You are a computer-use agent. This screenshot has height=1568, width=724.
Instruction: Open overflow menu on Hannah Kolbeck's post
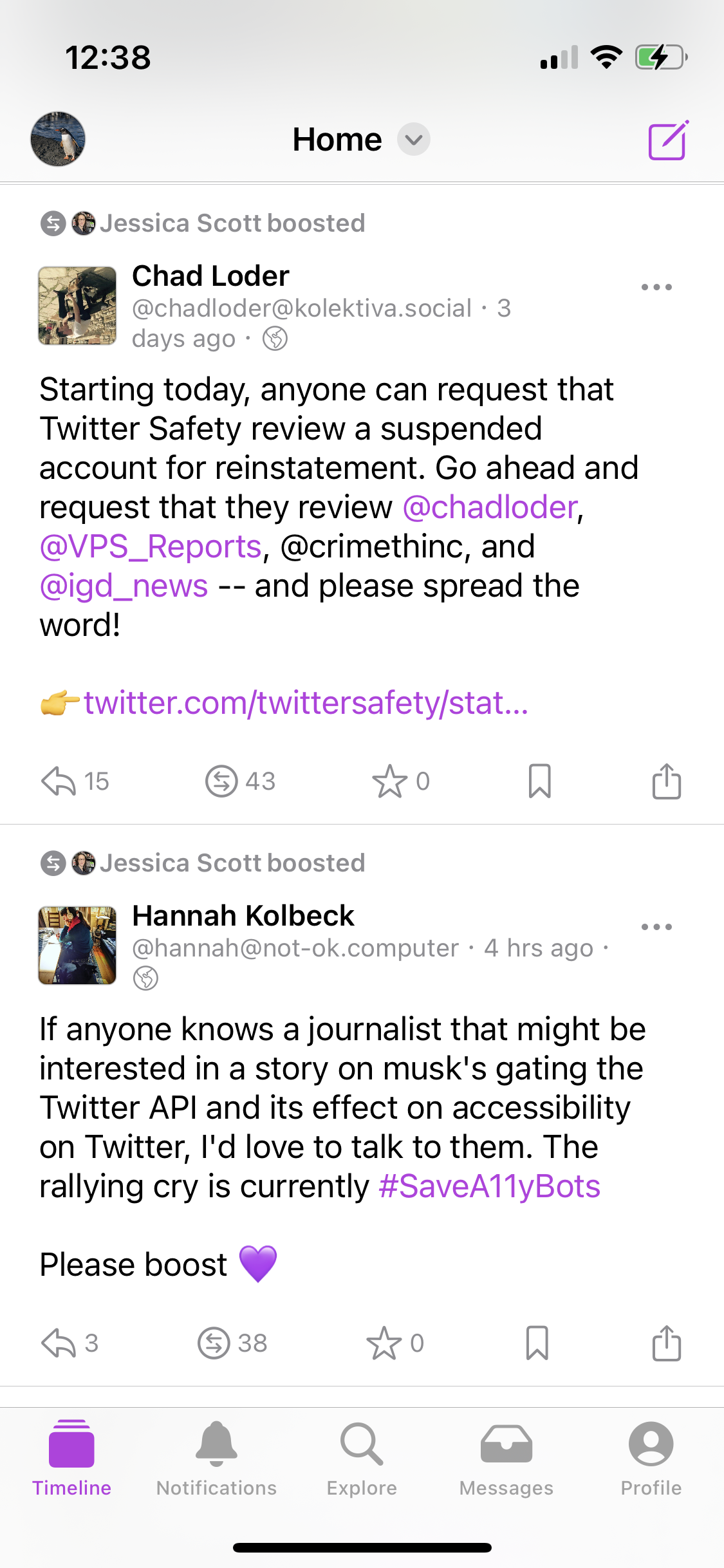point(656,927)
